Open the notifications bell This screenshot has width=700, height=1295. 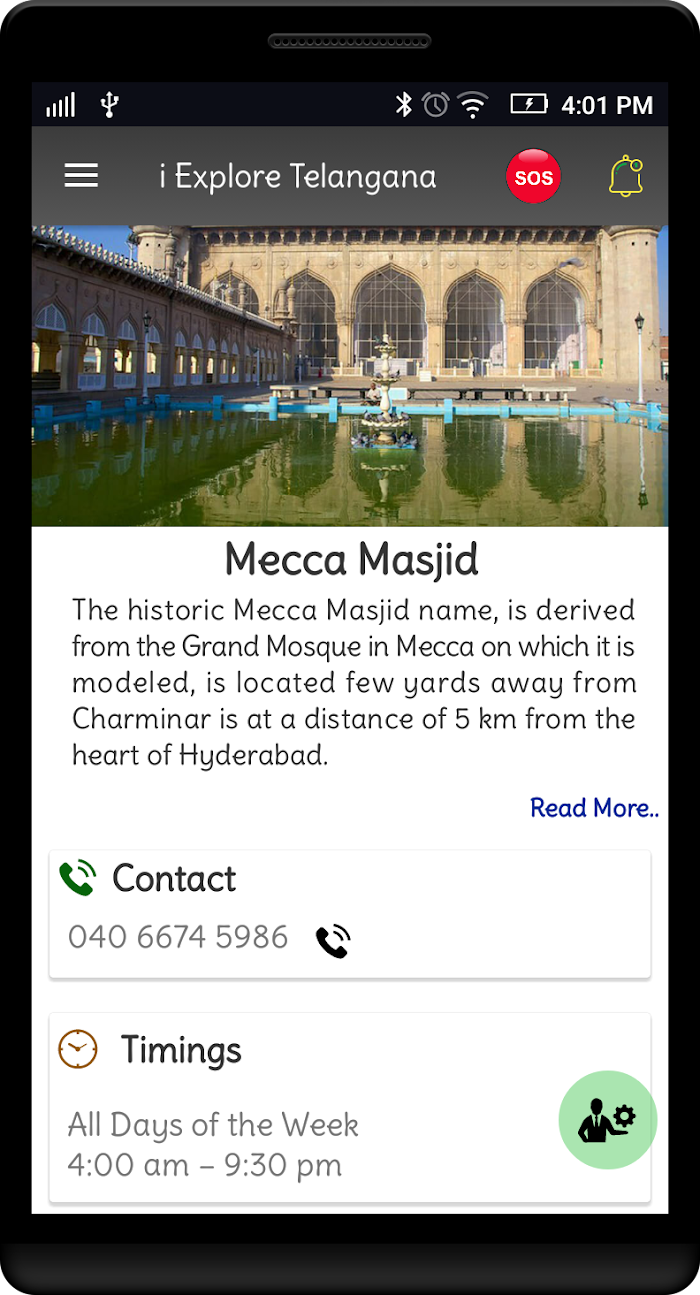pos(626,176)
